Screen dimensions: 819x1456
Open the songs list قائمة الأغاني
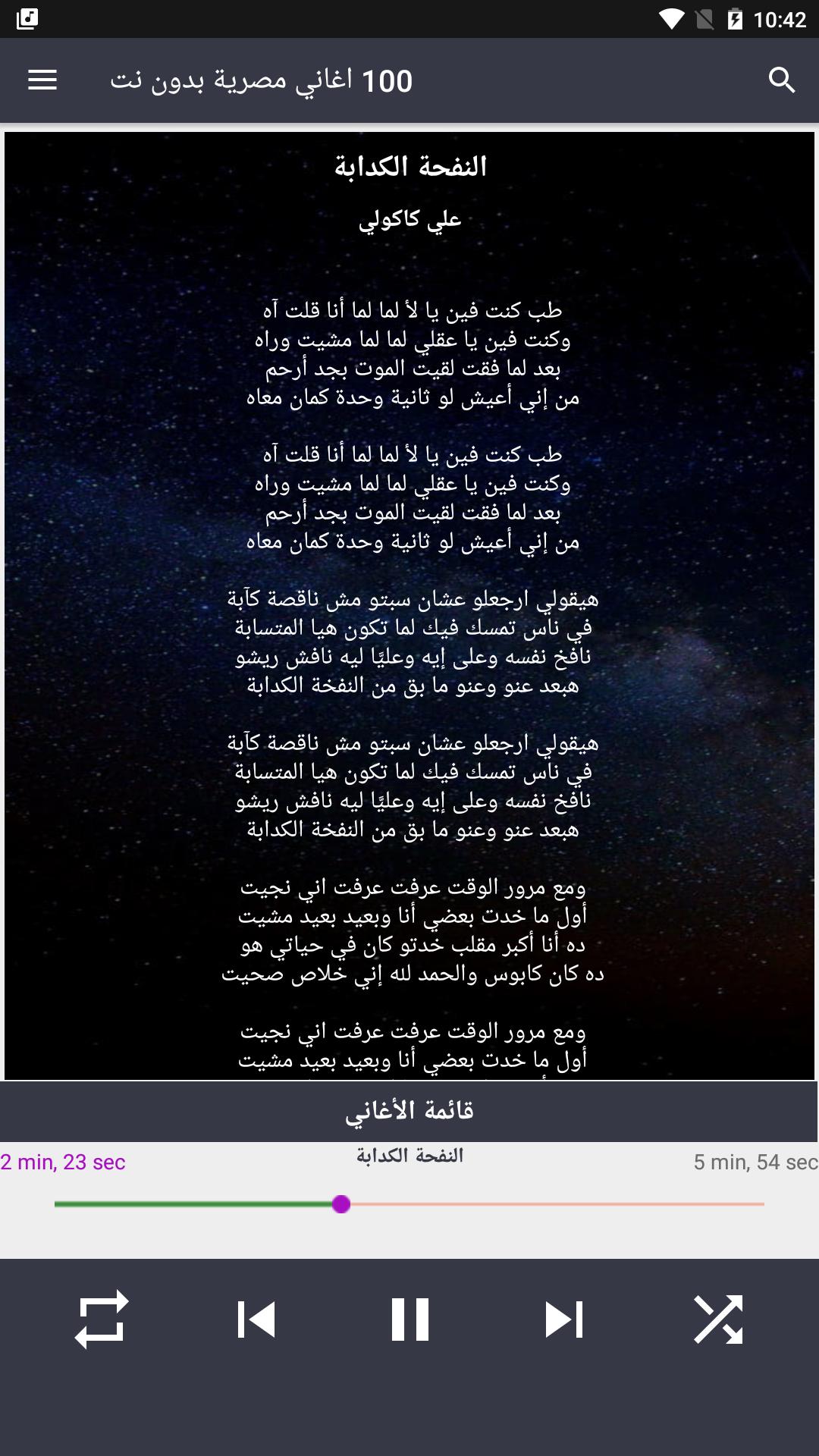point(409,1111)
